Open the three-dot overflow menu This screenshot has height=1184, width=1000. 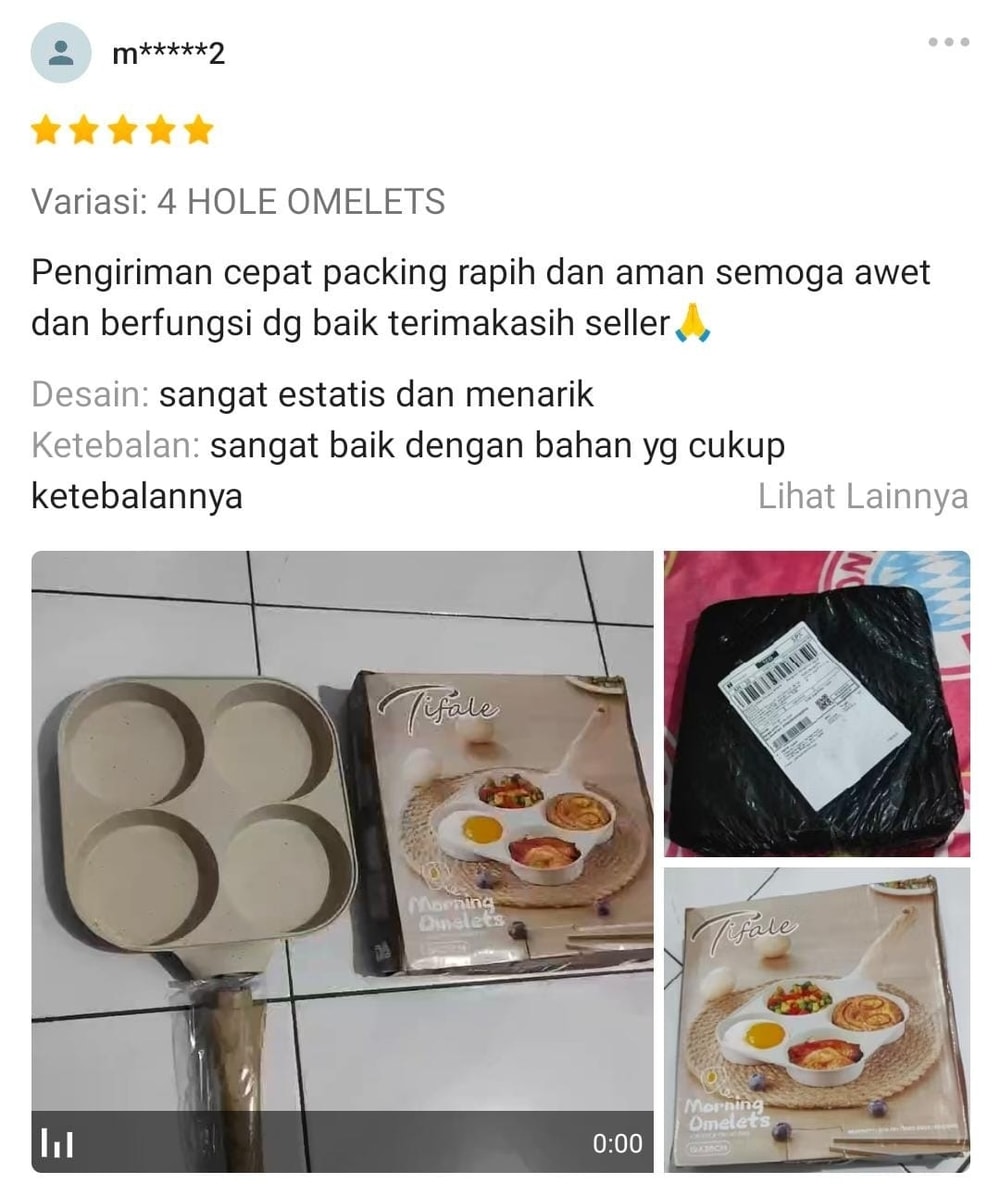point(948,42)
